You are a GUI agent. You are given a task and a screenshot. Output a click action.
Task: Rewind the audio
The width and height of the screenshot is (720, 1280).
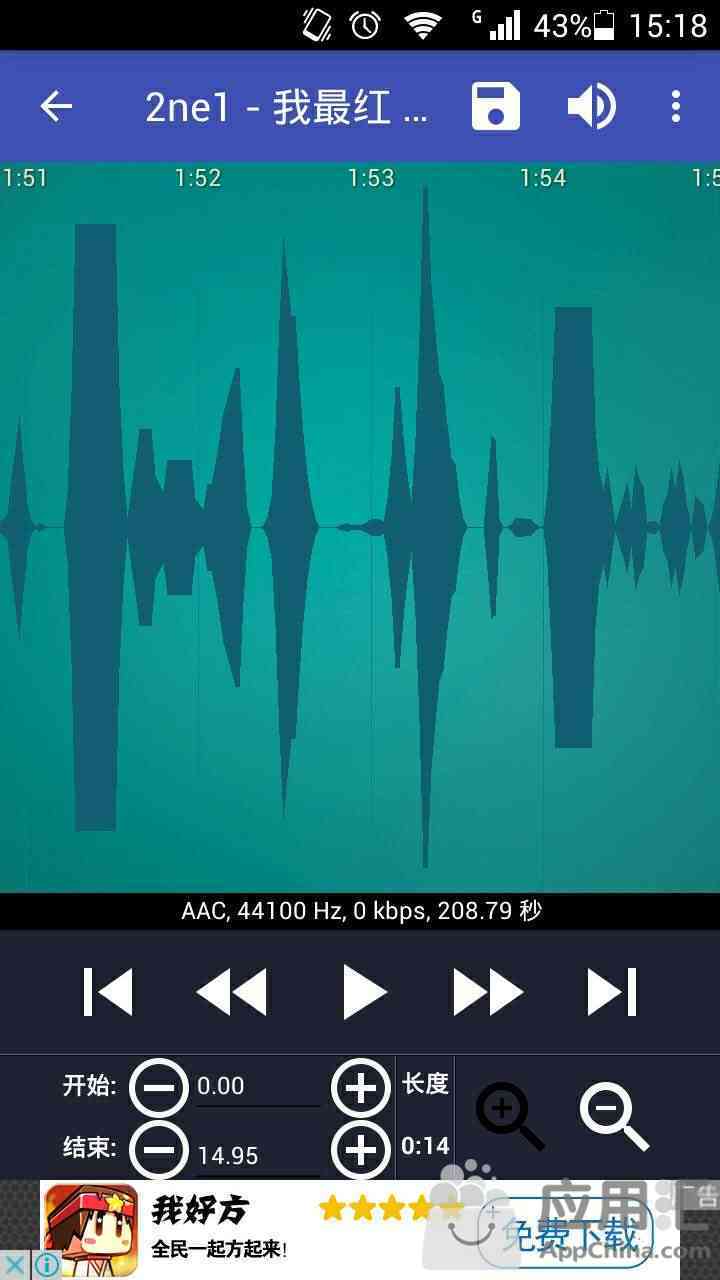(x=232, y=992)
